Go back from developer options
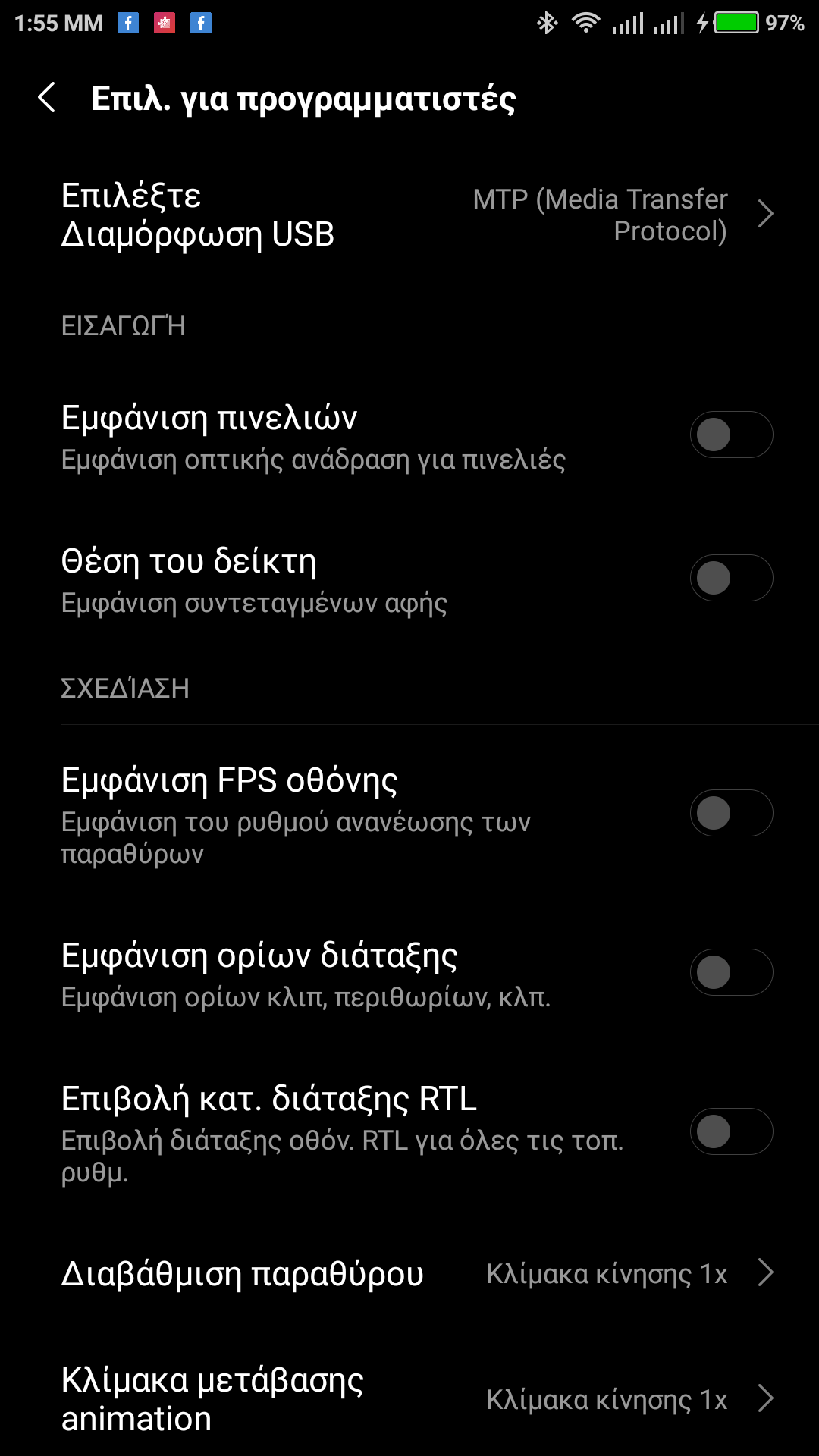 click(x=47, y=99)
